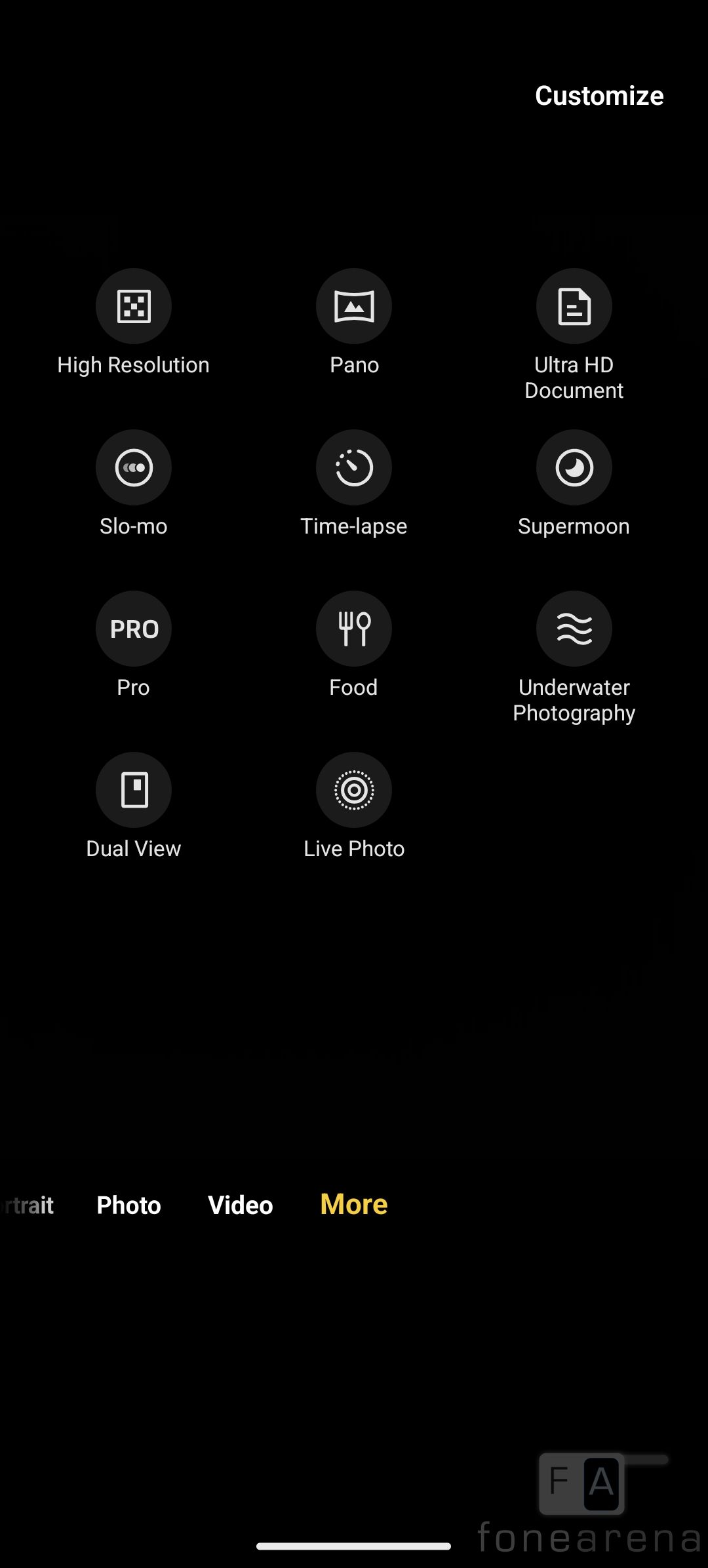Tap the Customize button

(x=599, y=96)
